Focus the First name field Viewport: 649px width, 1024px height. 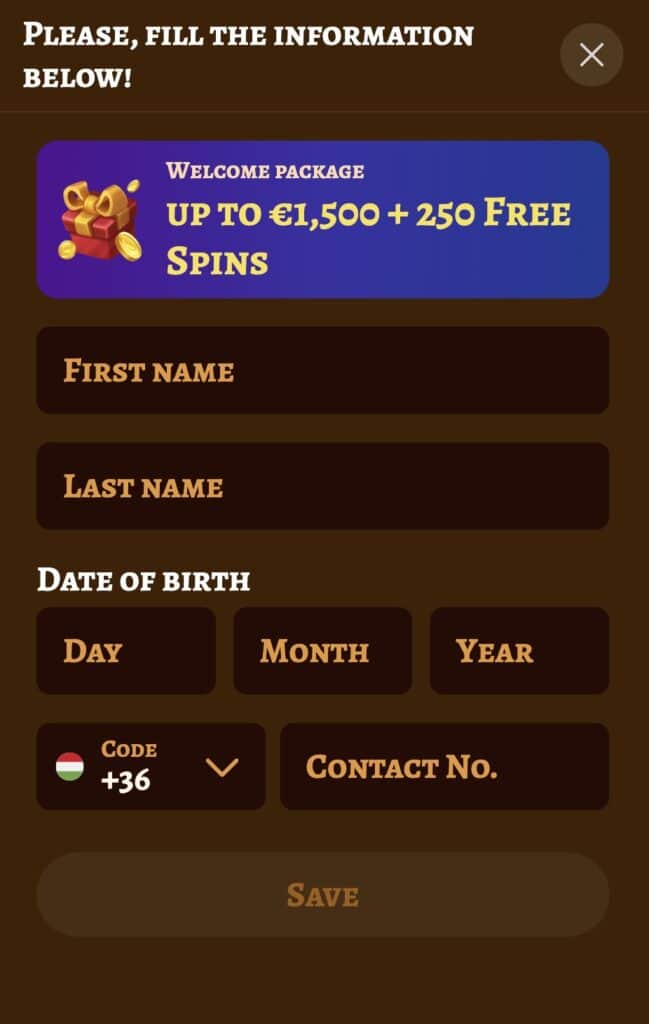pos(322,370)
